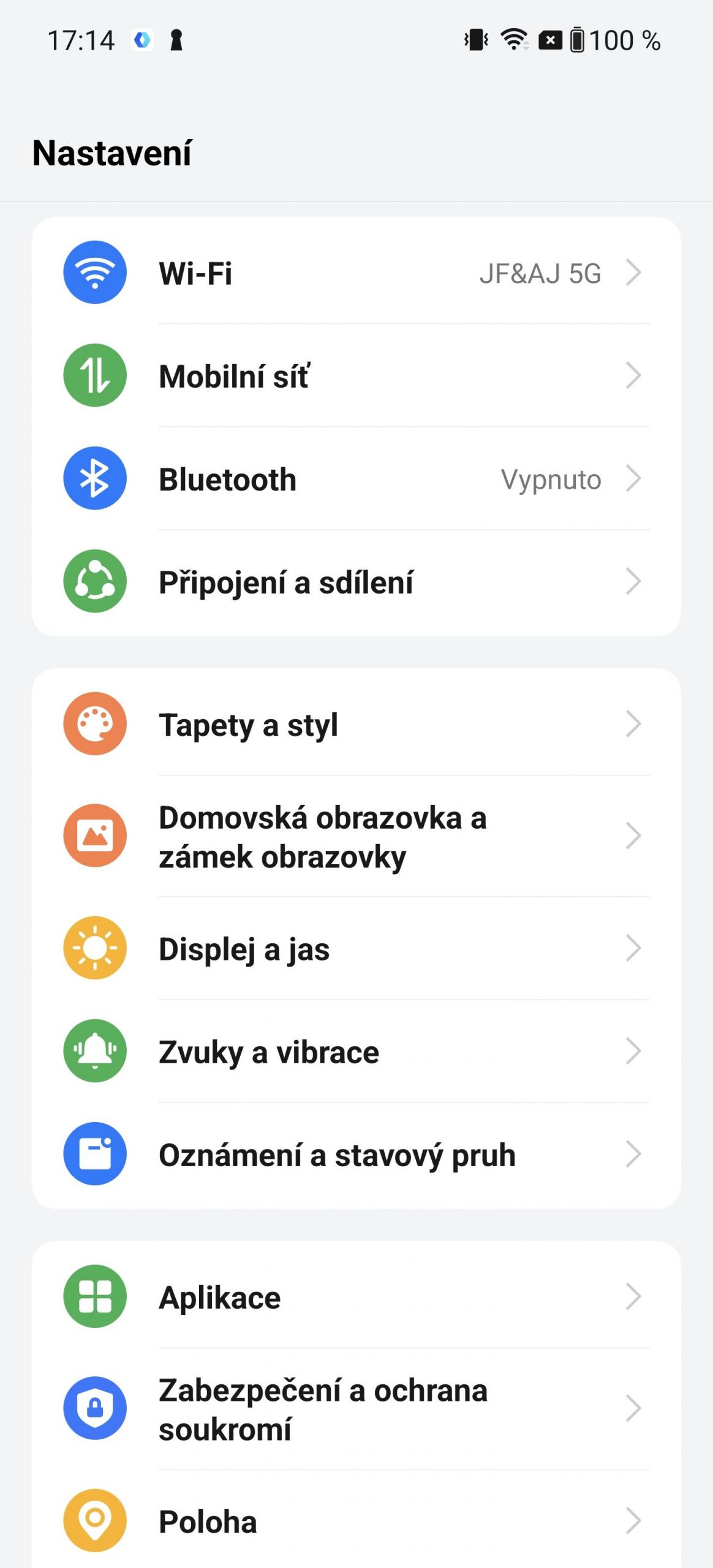Image resolution: width=713 pixels, height=1568 pixels.
Task: Open Wi-Fi settings
Action: click(356, 273)
